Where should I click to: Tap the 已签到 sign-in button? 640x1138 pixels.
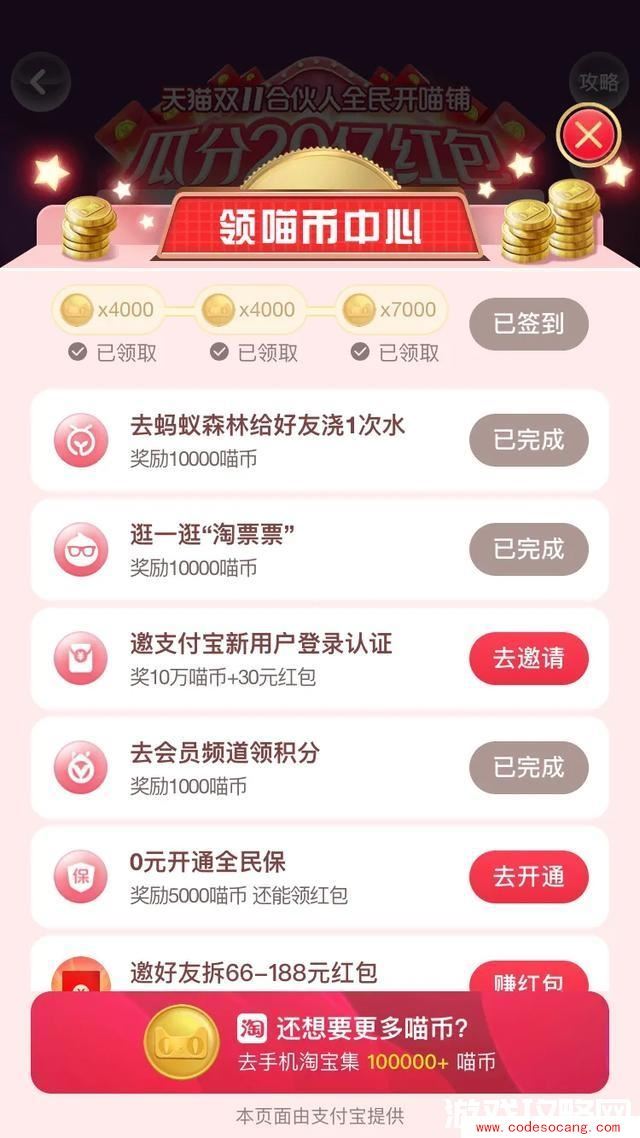click(x=529, y=324)
